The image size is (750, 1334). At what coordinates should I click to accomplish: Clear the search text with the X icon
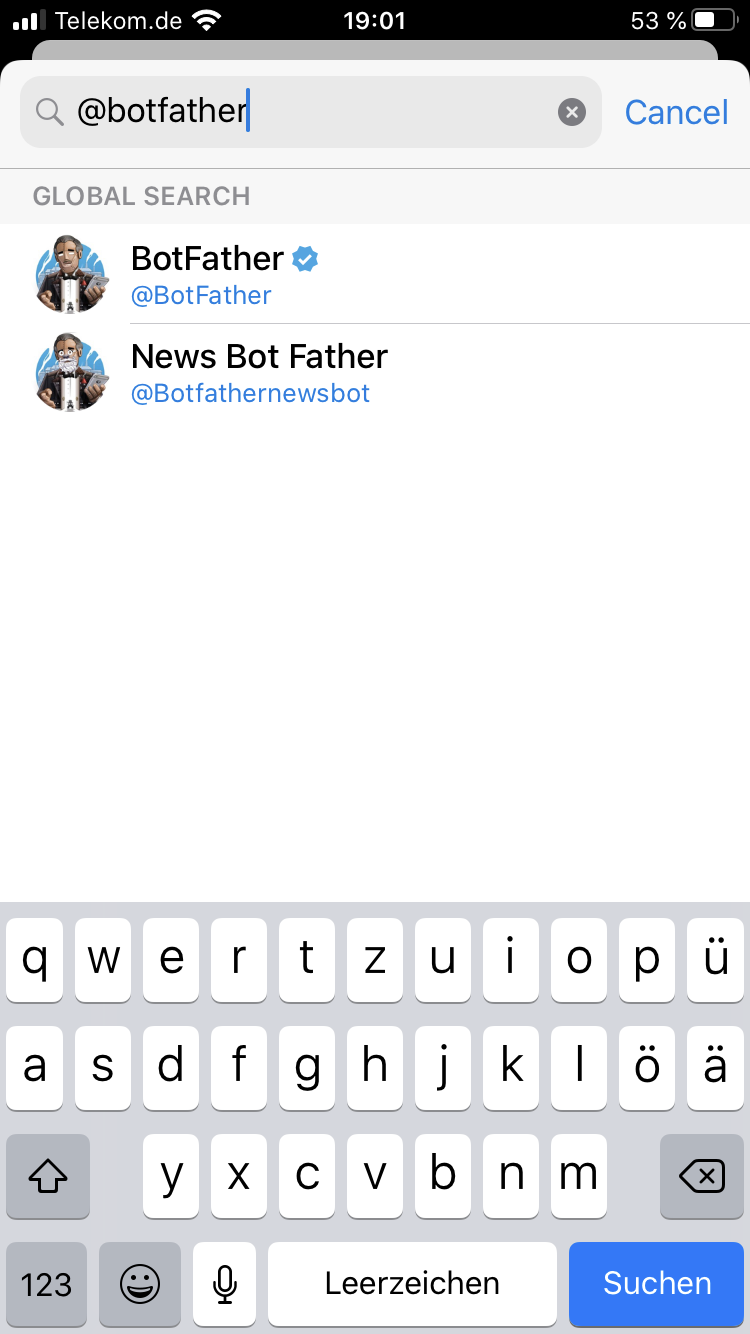tap(571, 112)
